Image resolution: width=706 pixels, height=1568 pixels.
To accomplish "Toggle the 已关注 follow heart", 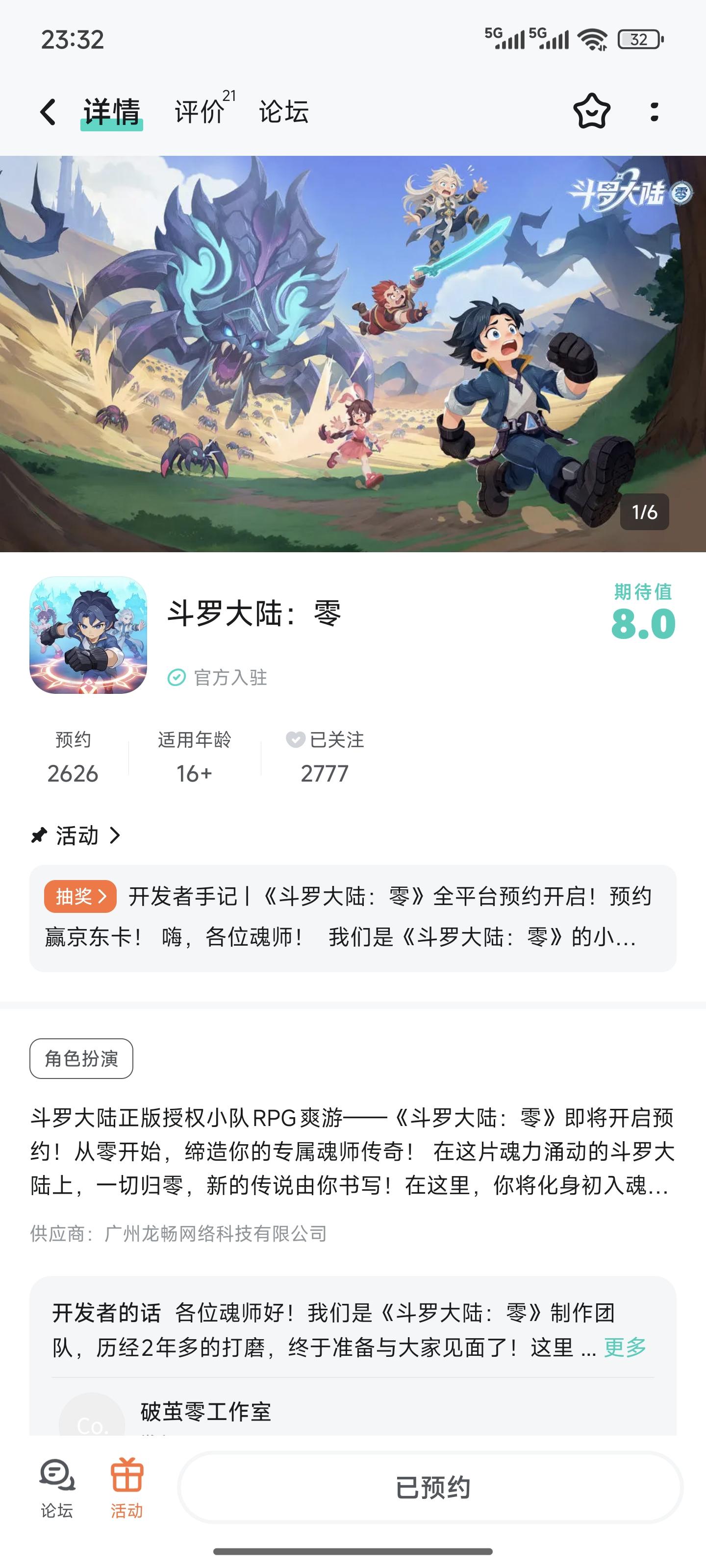I will coord(296,739).
